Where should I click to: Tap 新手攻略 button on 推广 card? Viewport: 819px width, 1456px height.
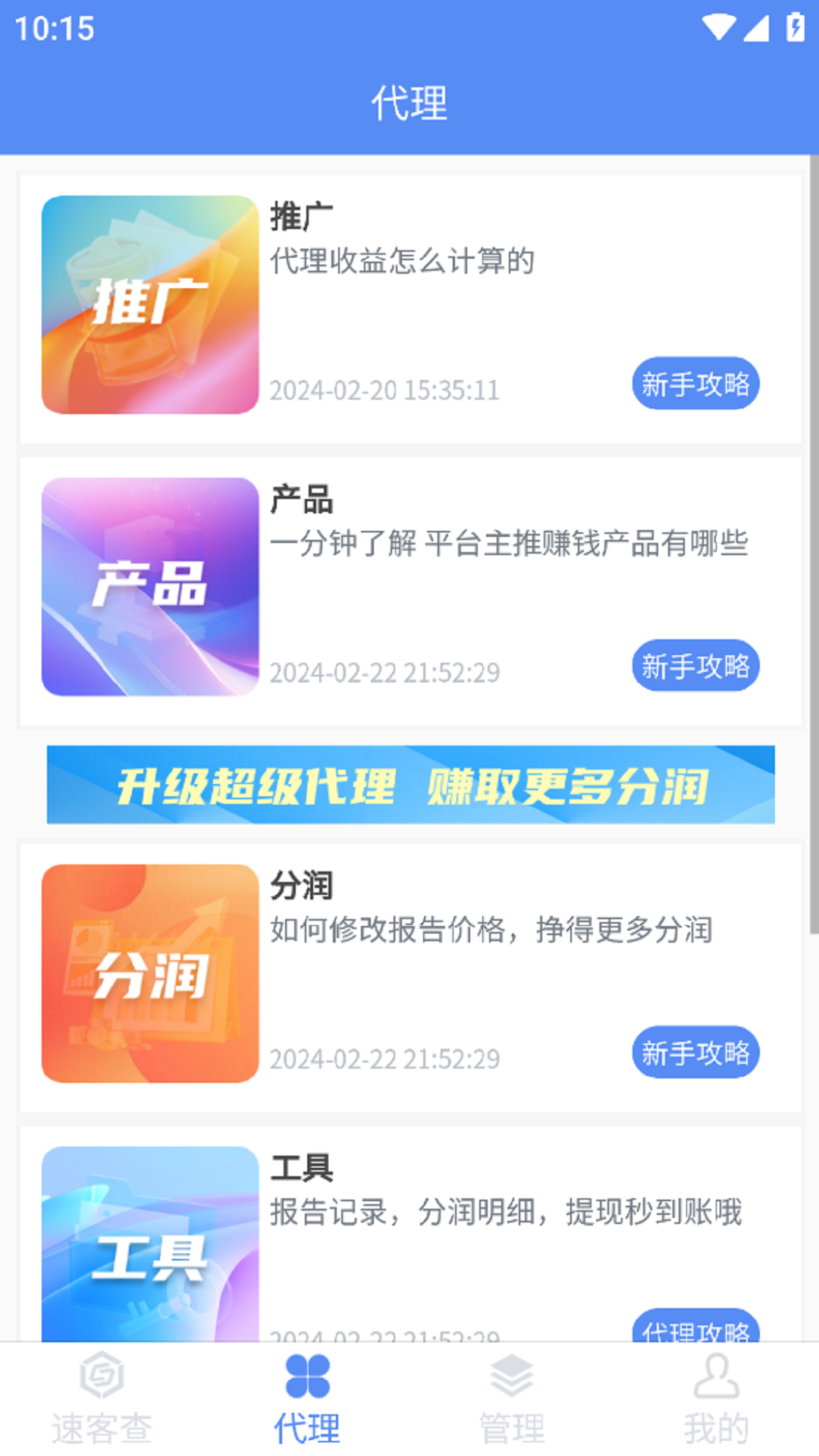coord(695,384)
